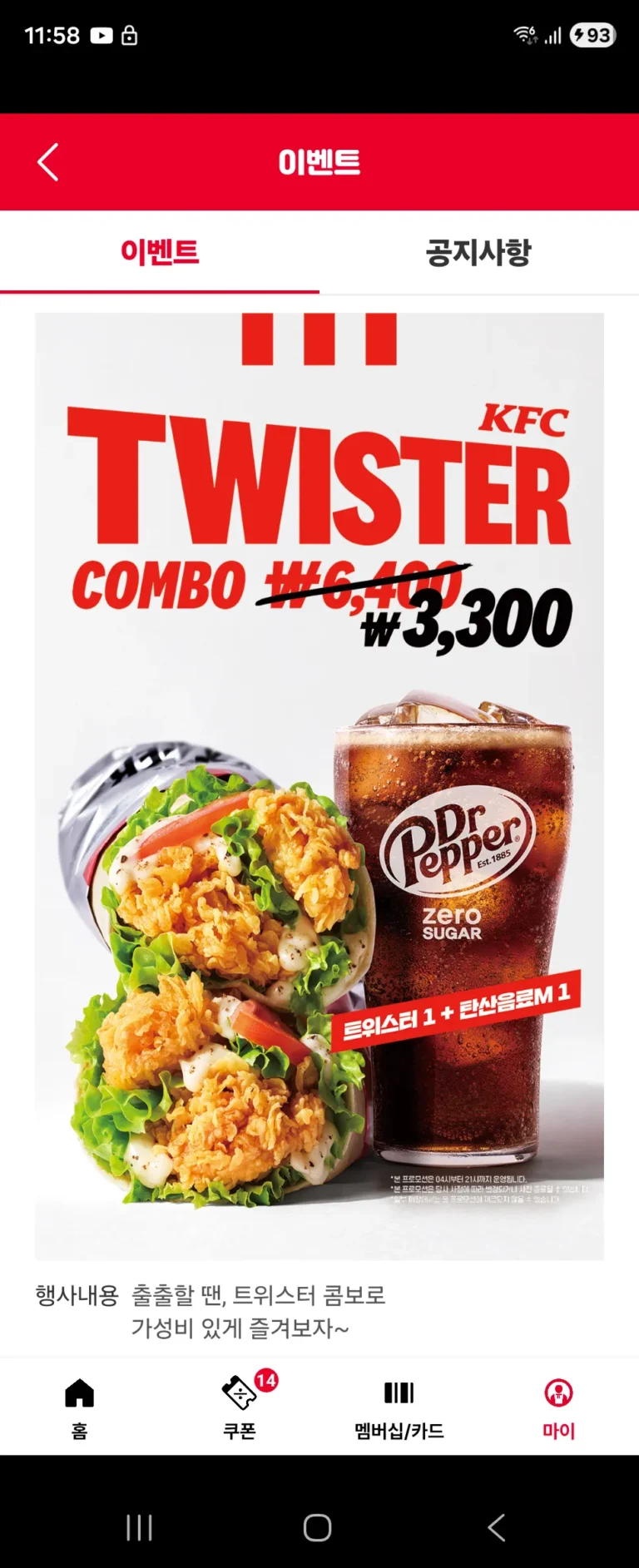The width and height of the screenshot is (639, 1568).
Task: Switch to the 공지사항 tab
Action: tap(478, 252)
